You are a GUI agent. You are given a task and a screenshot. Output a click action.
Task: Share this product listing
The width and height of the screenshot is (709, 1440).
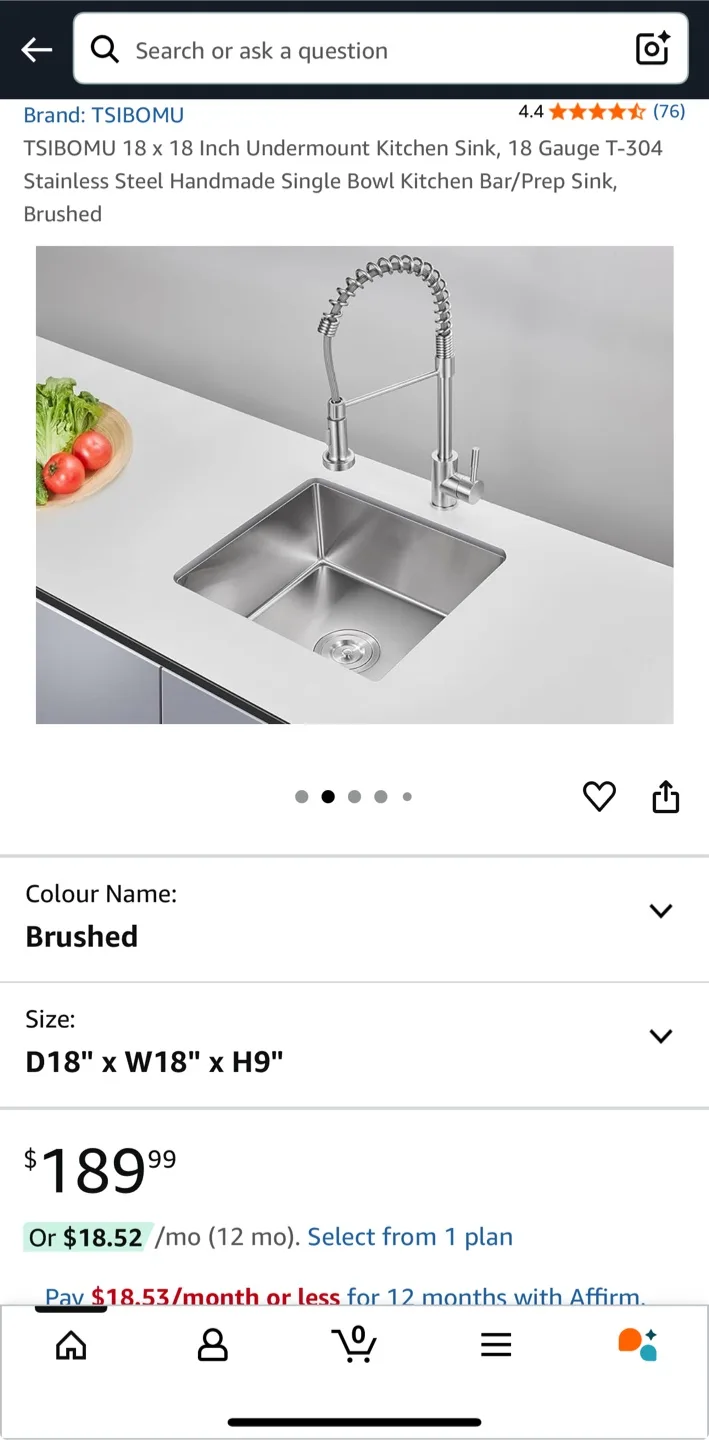[666, 797]
